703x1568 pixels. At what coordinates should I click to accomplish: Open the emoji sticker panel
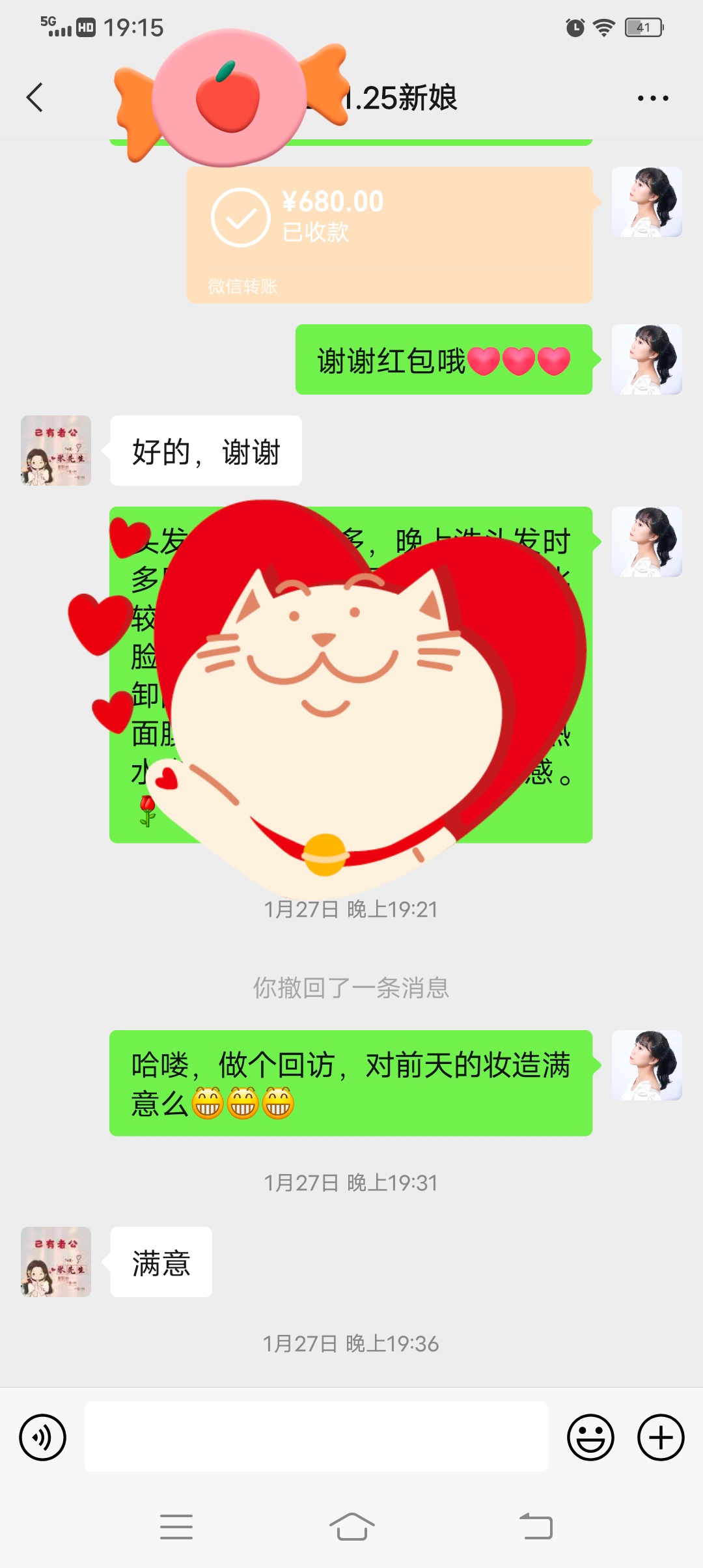coord(590,1437)
